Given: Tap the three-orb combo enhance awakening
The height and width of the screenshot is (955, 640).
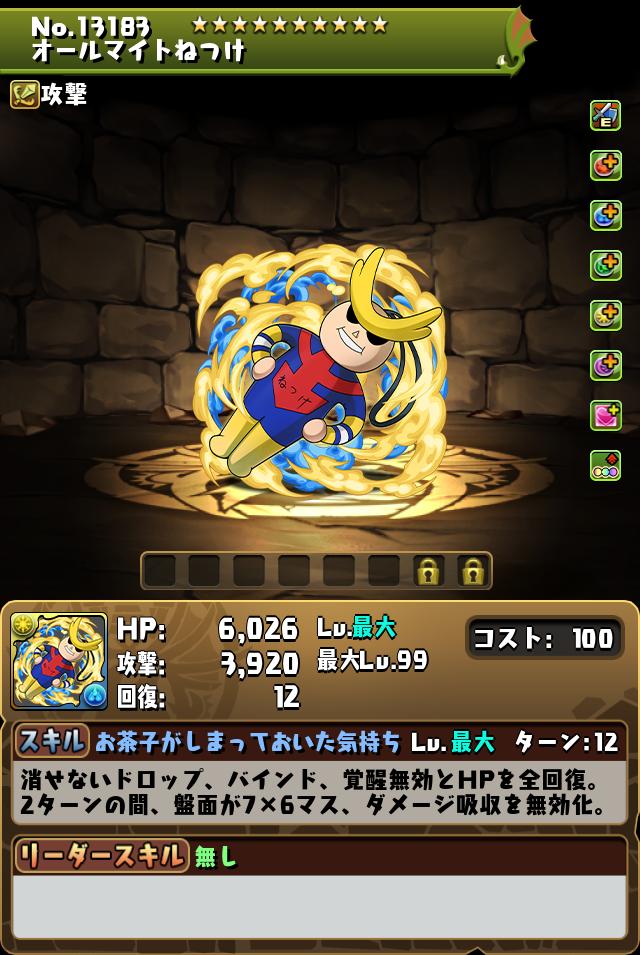Looking at the screenshot, I should pos(605,465).
